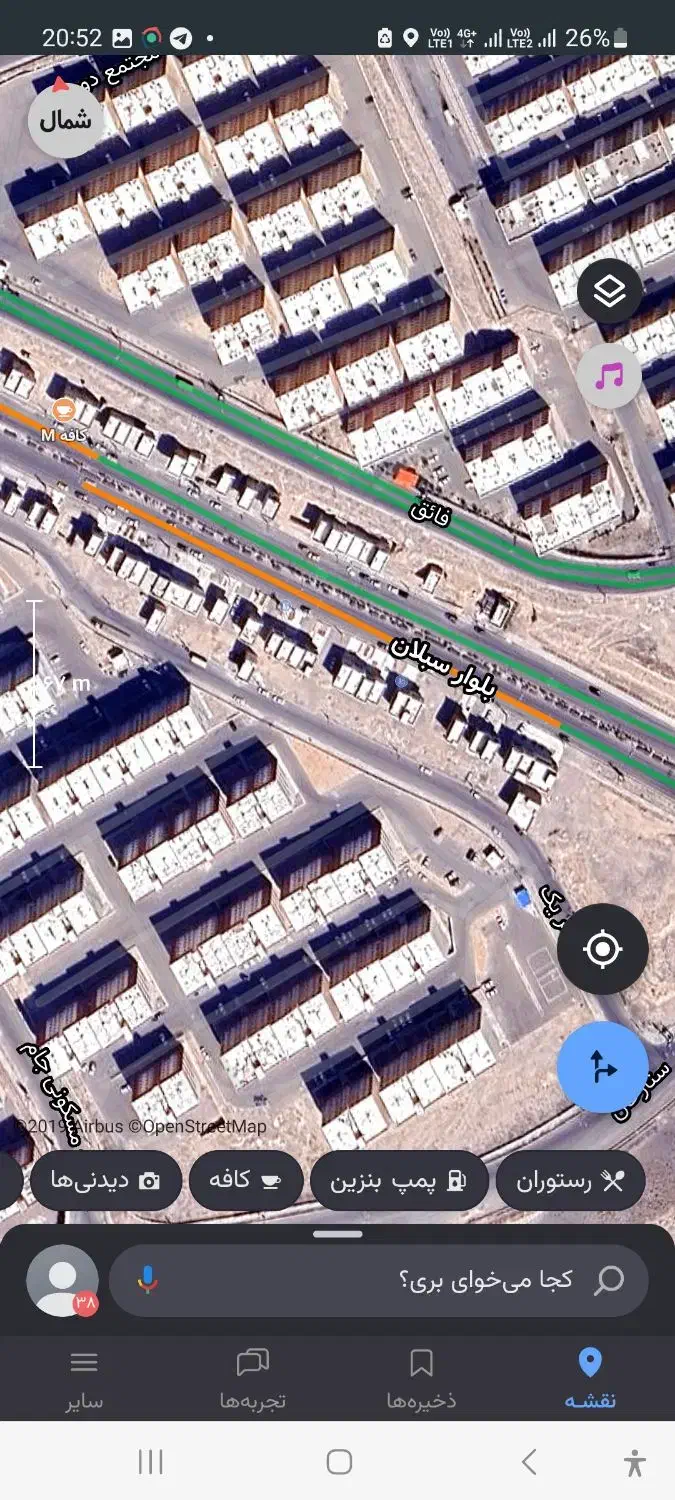Viewport: 675px width, 1500px height.
Task: Switch to the سایر tab
Action: click(84, 1378)
